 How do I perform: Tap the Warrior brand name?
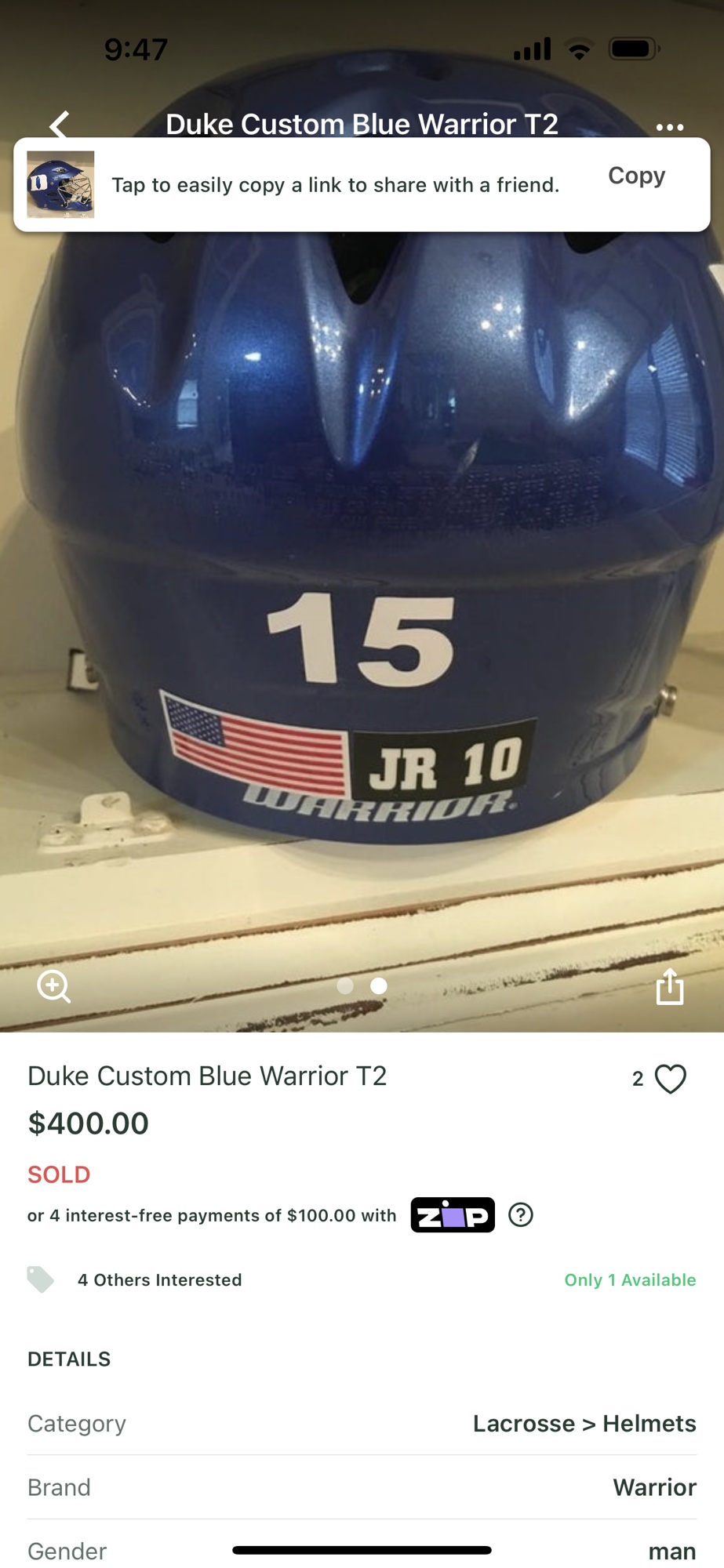click(654, 1486)
